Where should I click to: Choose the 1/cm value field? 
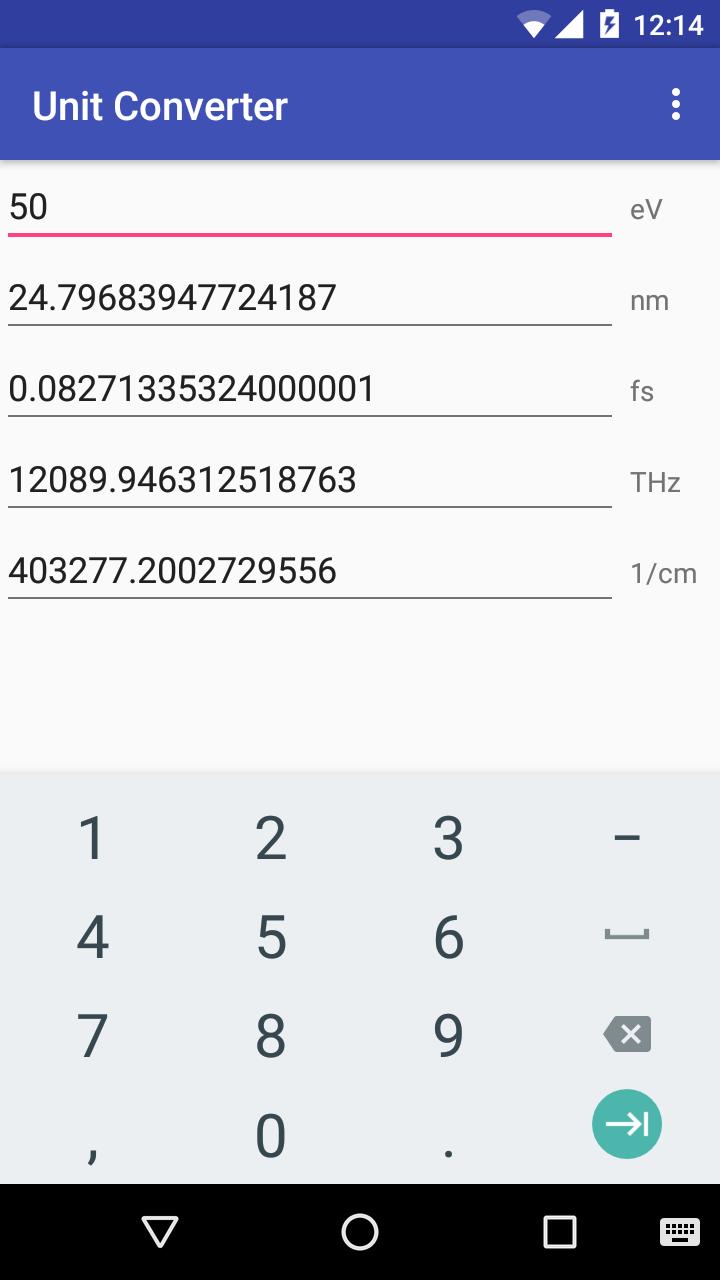pos(309,572)
